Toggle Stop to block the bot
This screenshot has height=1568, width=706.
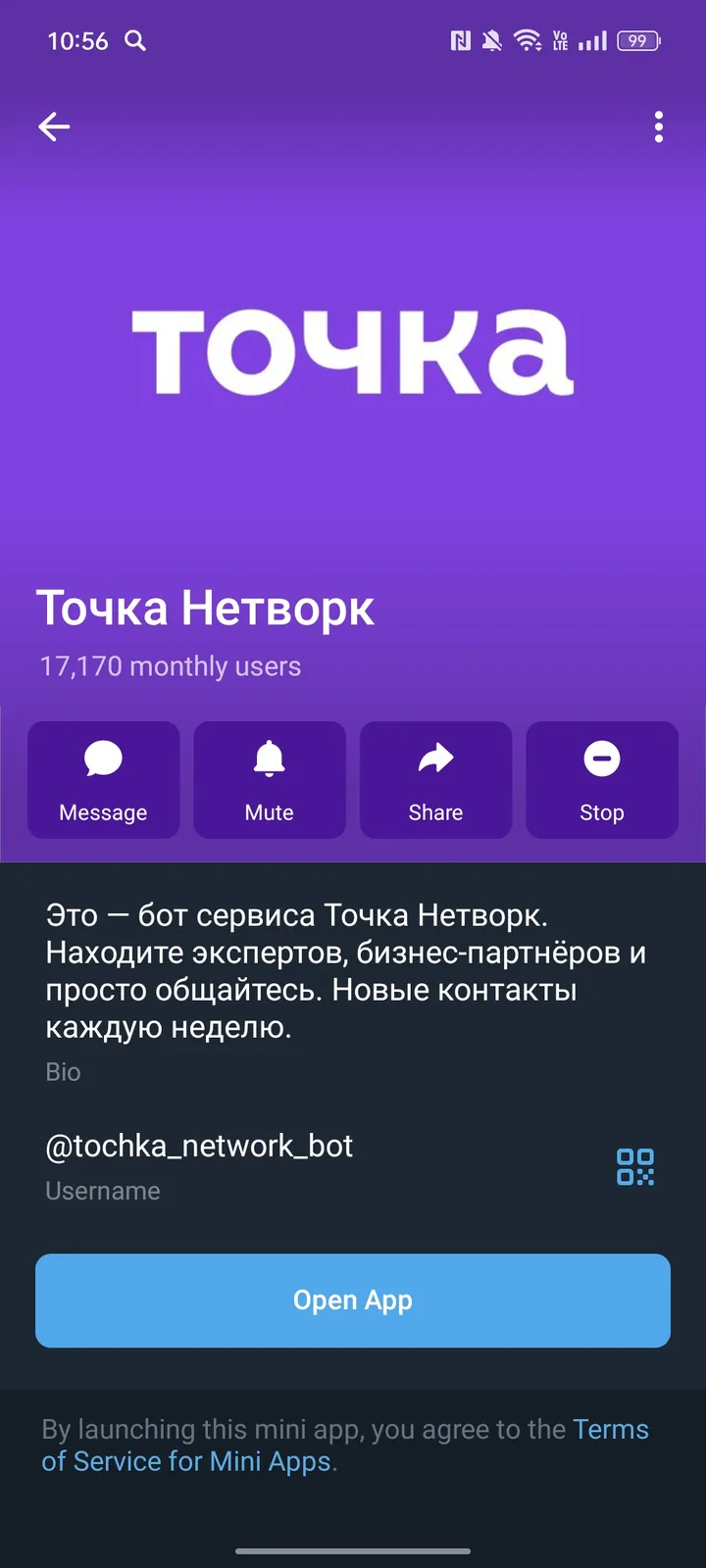click(x=601, y=780)
